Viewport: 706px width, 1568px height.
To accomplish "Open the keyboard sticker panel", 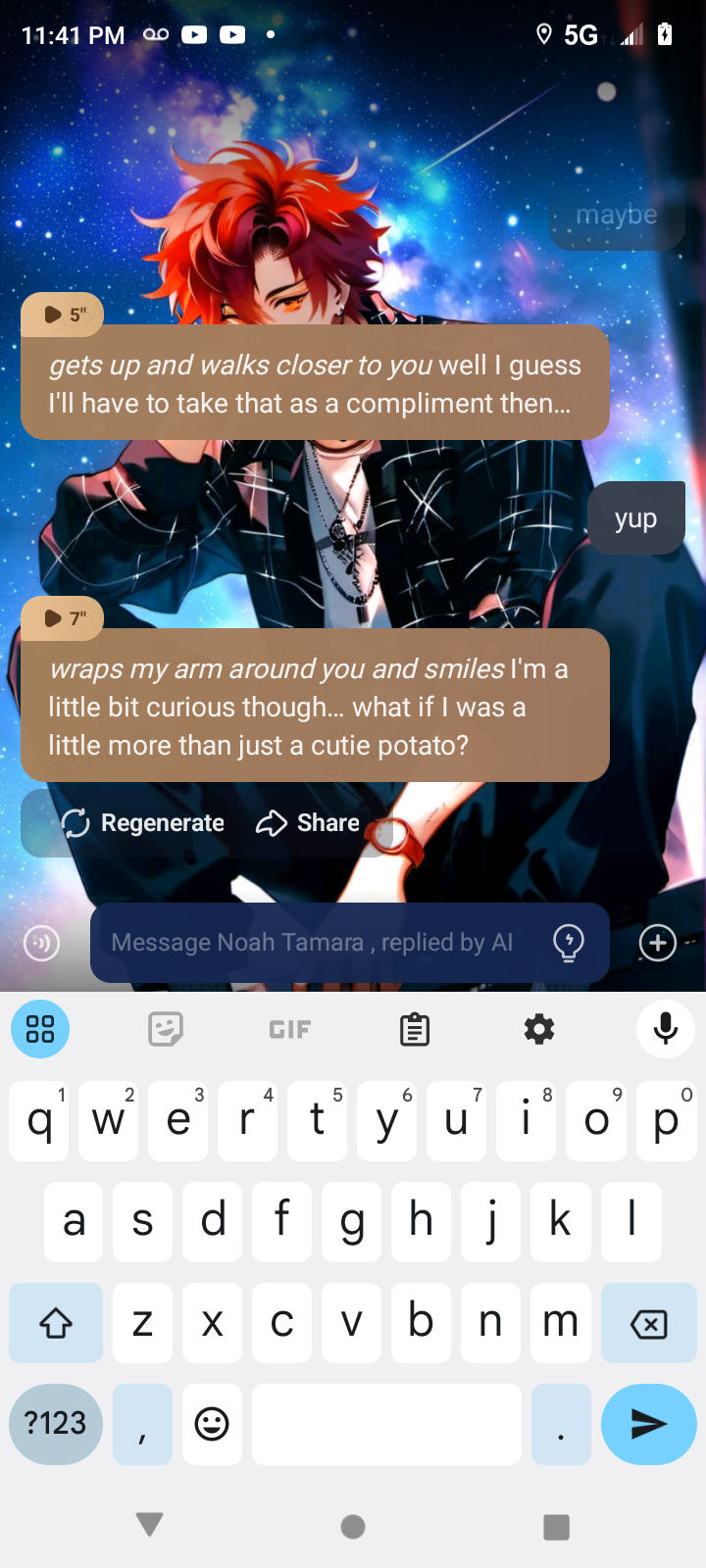I will click(x=165, y=1029).
